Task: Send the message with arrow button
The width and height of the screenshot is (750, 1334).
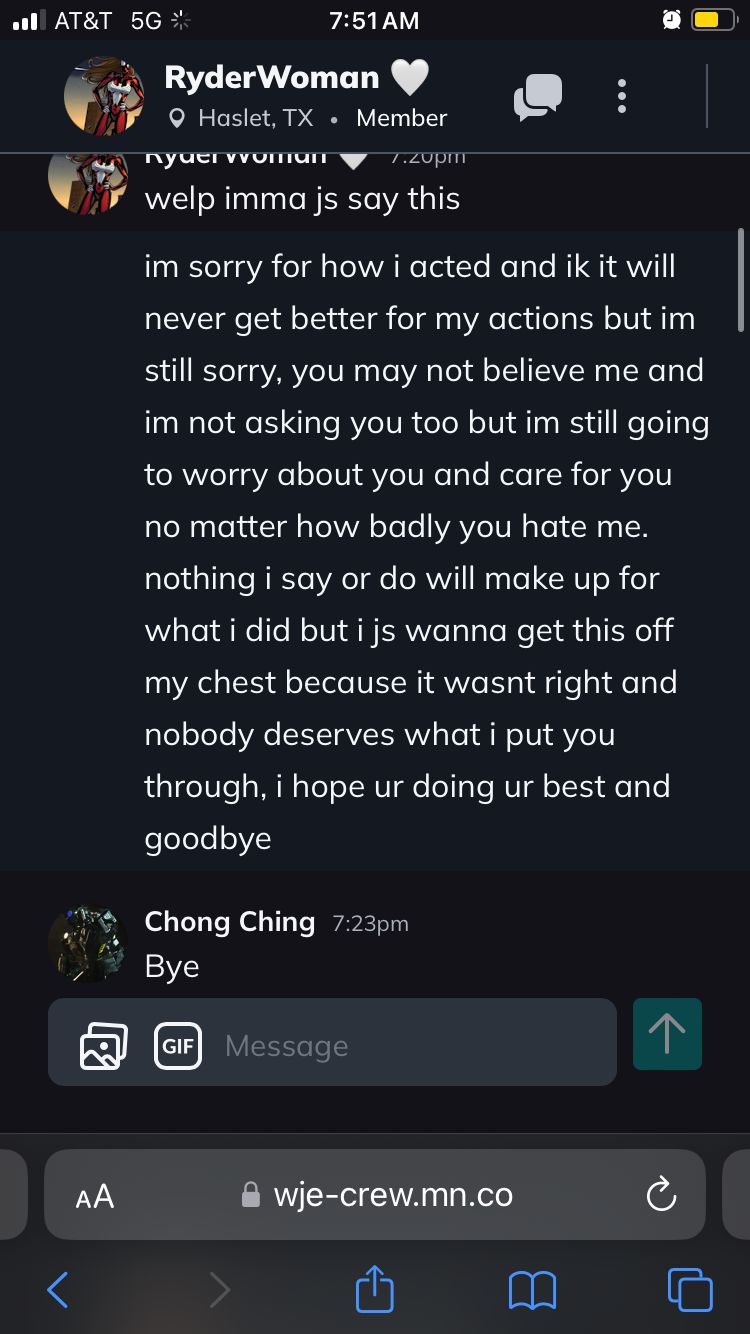Action: pos(667,1034)
